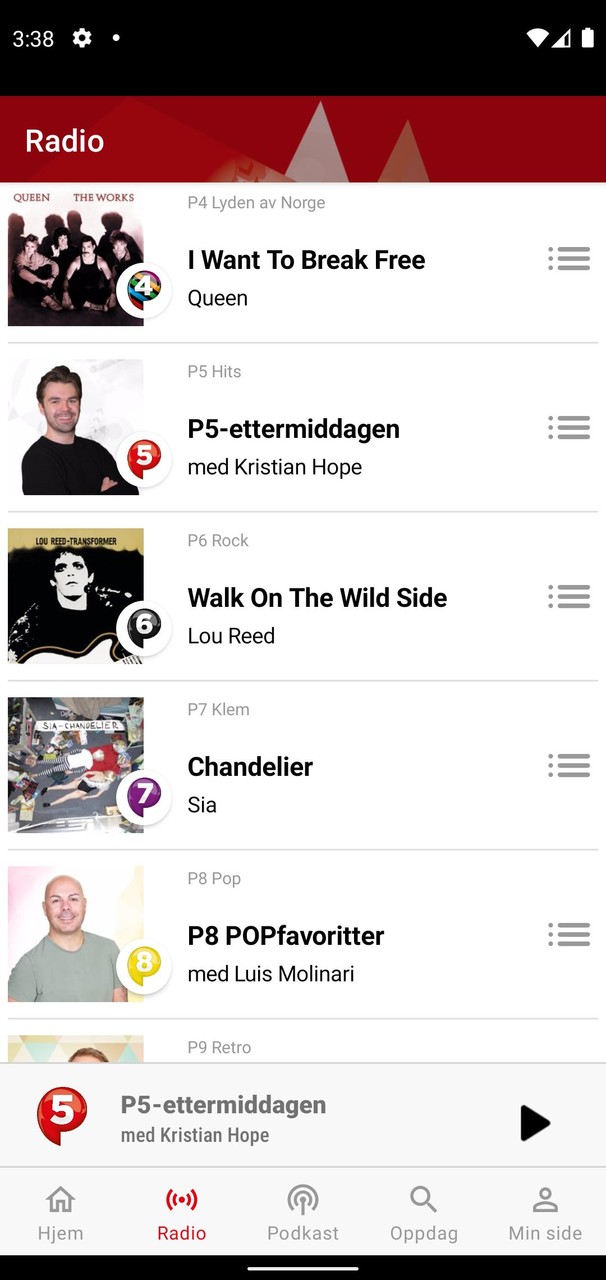Switch to the Podkast tab

[303, 1213]
